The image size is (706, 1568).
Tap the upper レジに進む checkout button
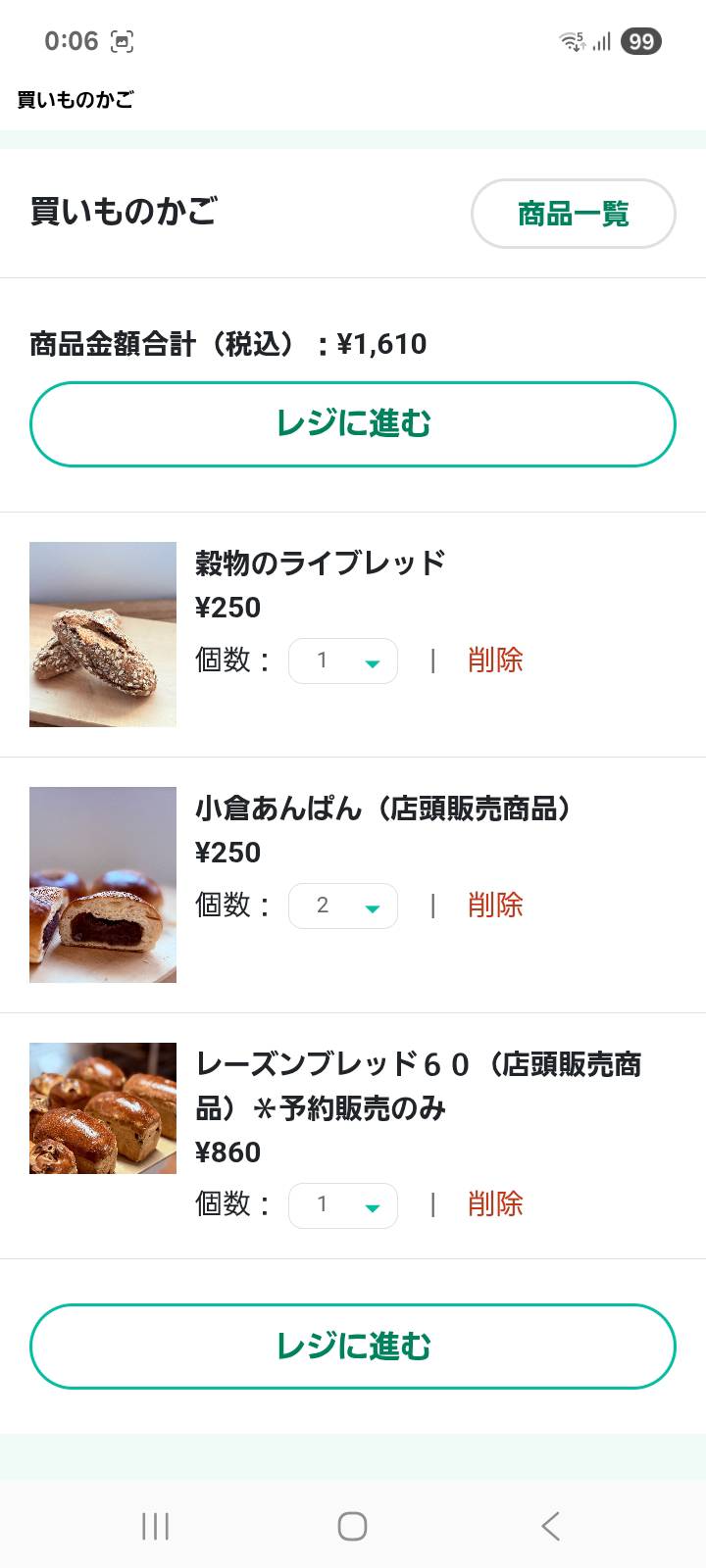[353, 424]
